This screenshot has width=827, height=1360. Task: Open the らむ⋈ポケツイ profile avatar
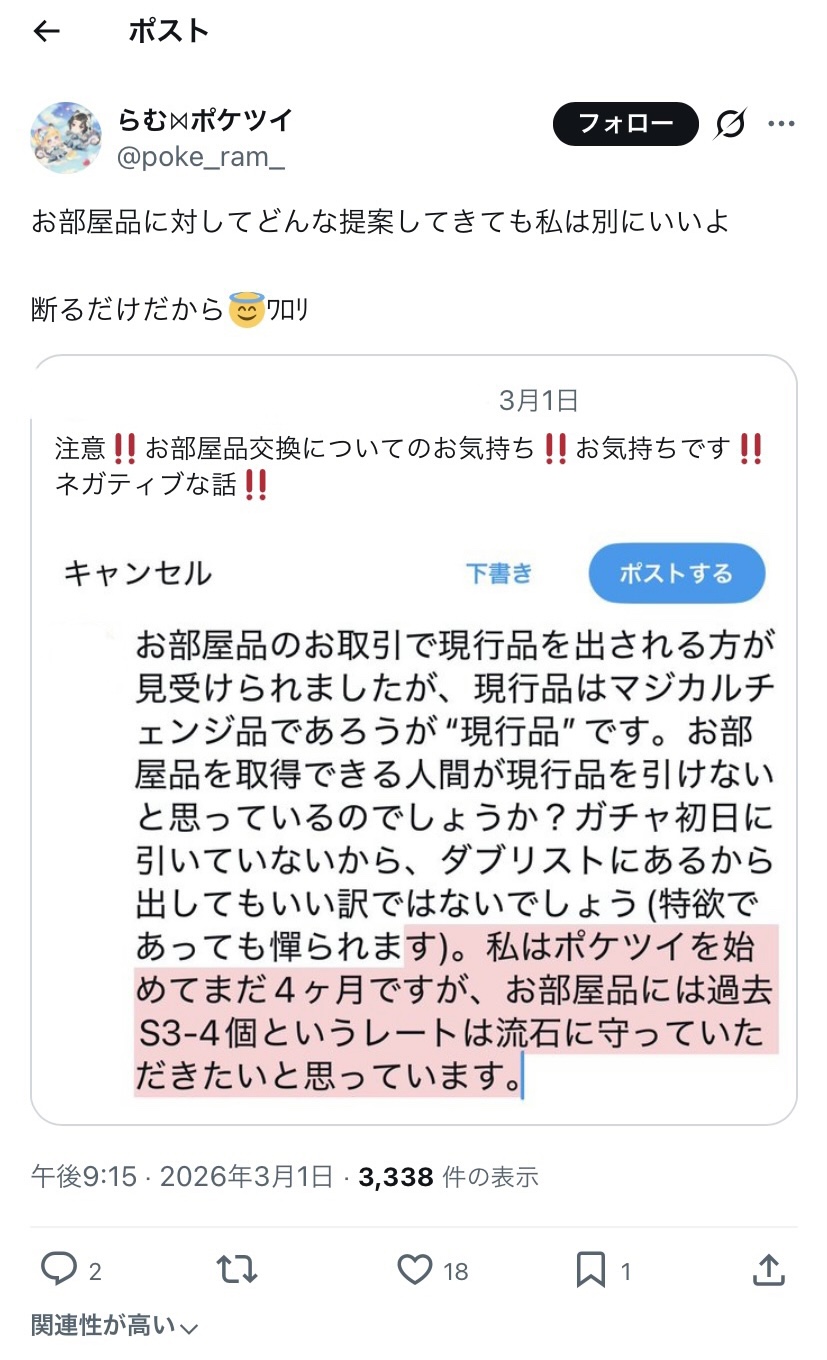point(66,137)
